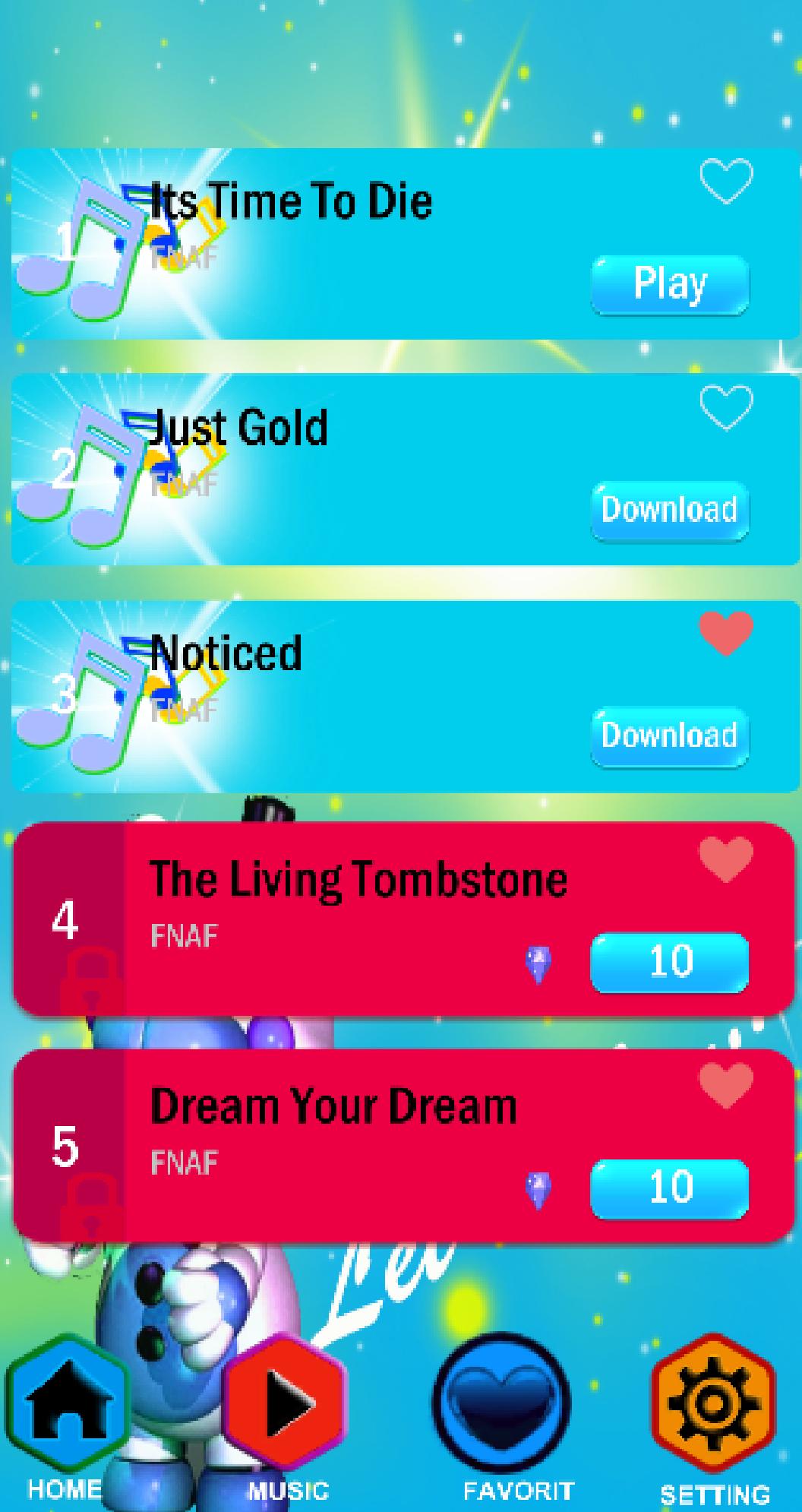The image size is (802, 1512).
Task: Download the song Noticed
Action: coord(670,735)
